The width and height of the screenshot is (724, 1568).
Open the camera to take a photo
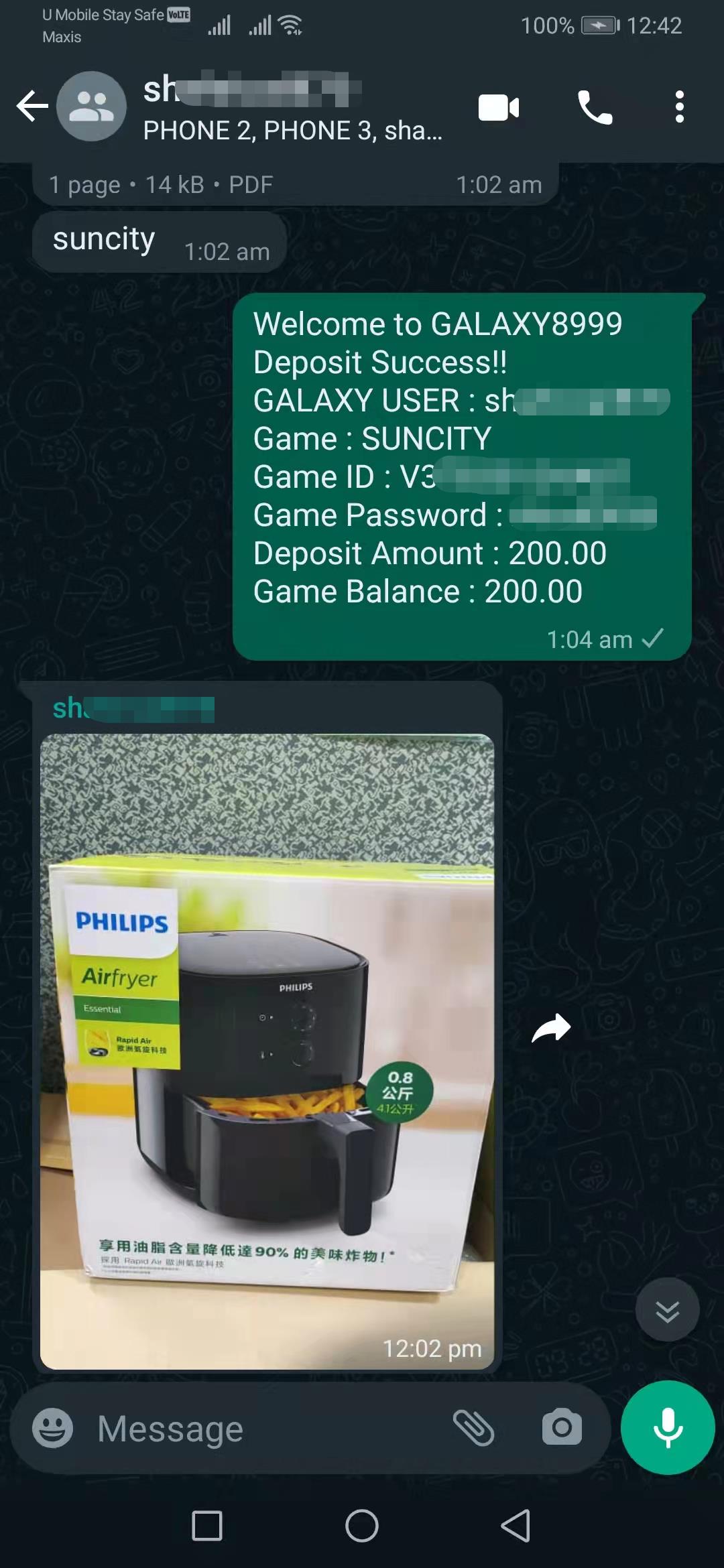[x=562, y=1428]
